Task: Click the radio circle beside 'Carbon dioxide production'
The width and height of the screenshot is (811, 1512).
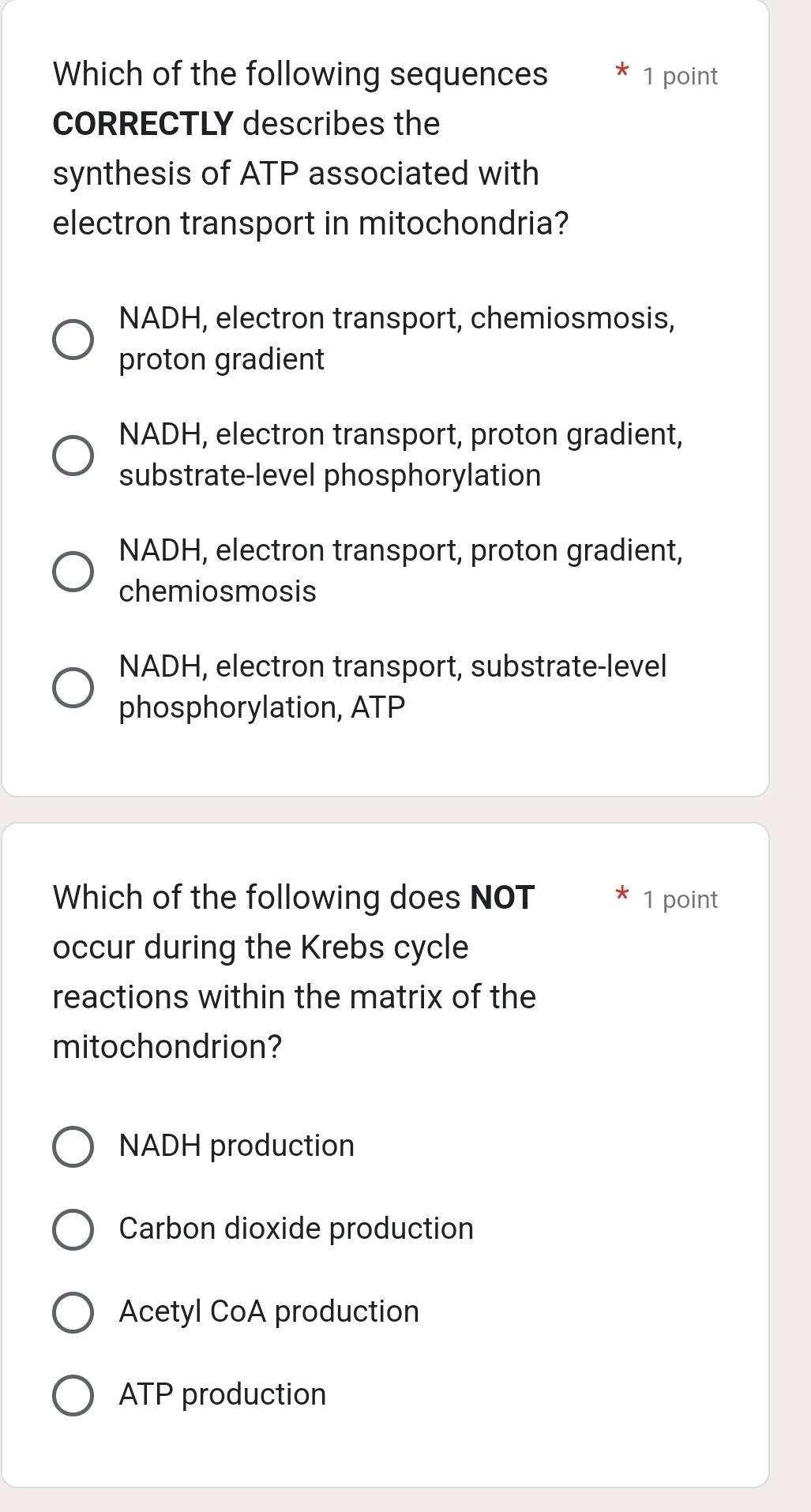Action: 73,1229
